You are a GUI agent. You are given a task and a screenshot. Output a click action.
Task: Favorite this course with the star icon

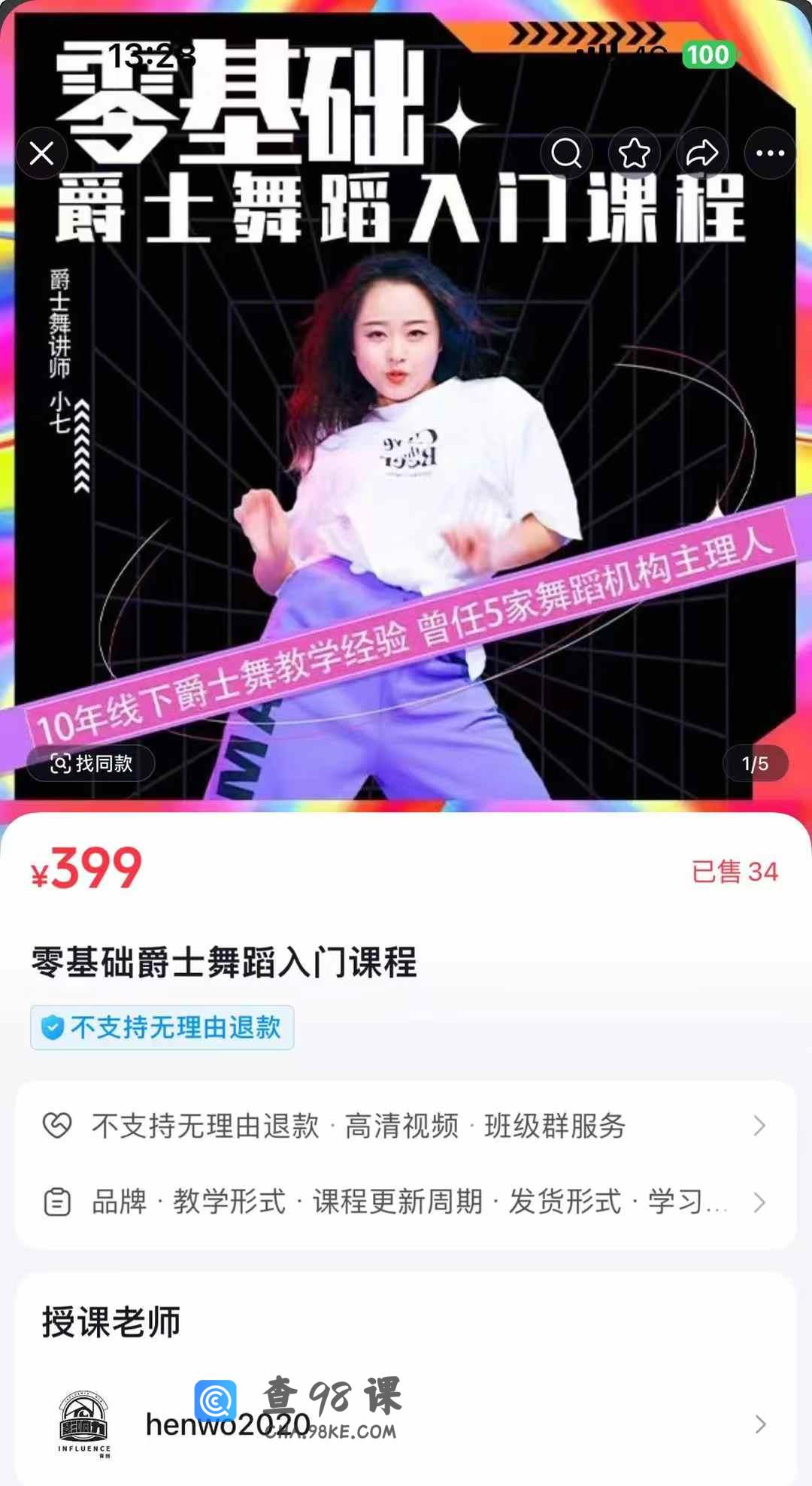pos(634,153)
